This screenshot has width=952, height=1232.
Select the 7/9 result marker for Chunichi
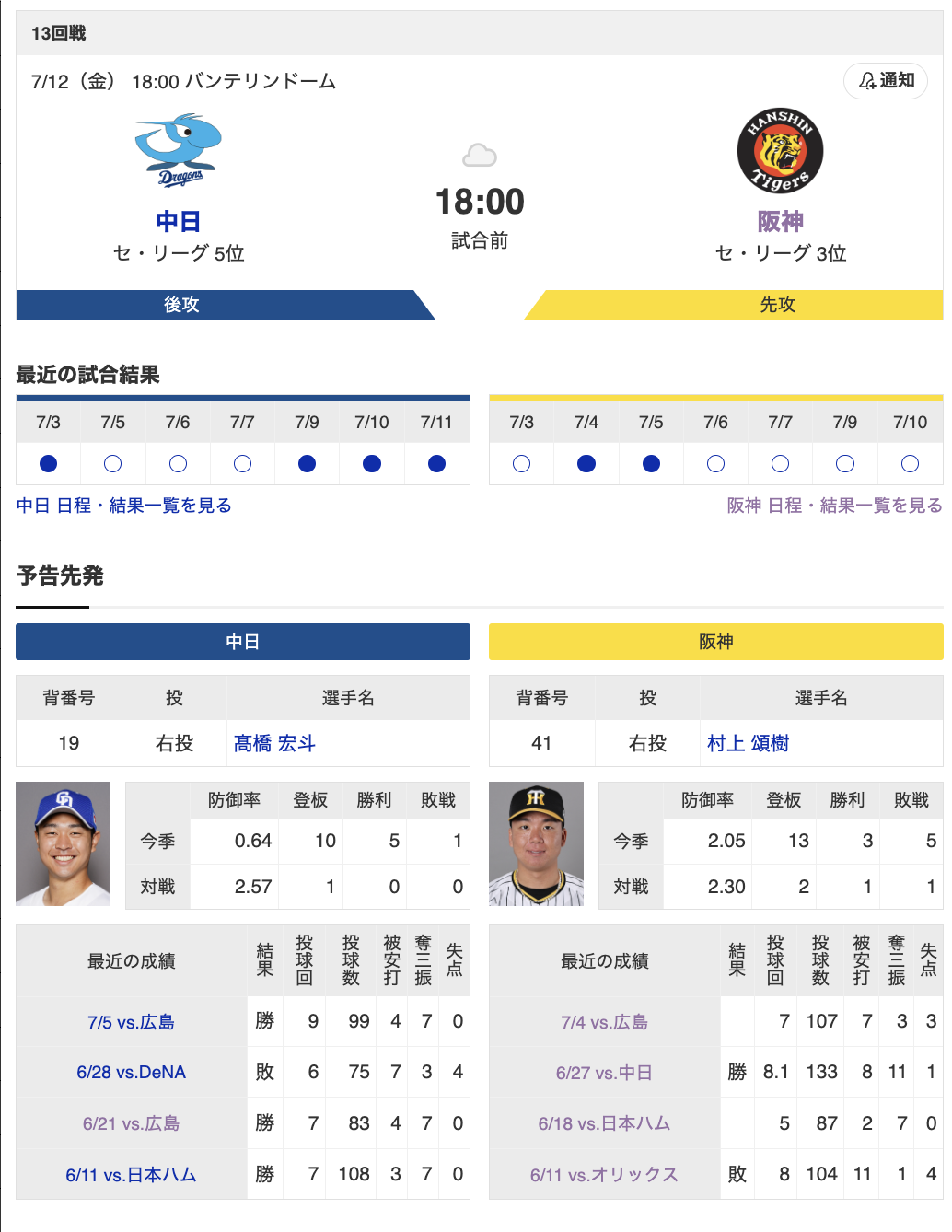click(307, 464)
